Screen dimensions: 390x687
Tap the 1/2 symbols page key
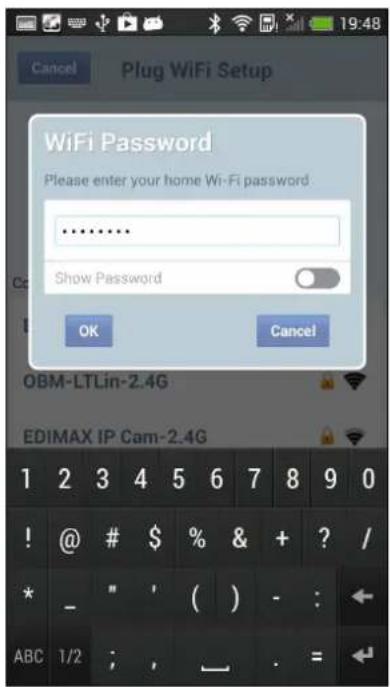pyautogui.click(x=70, y=656)
